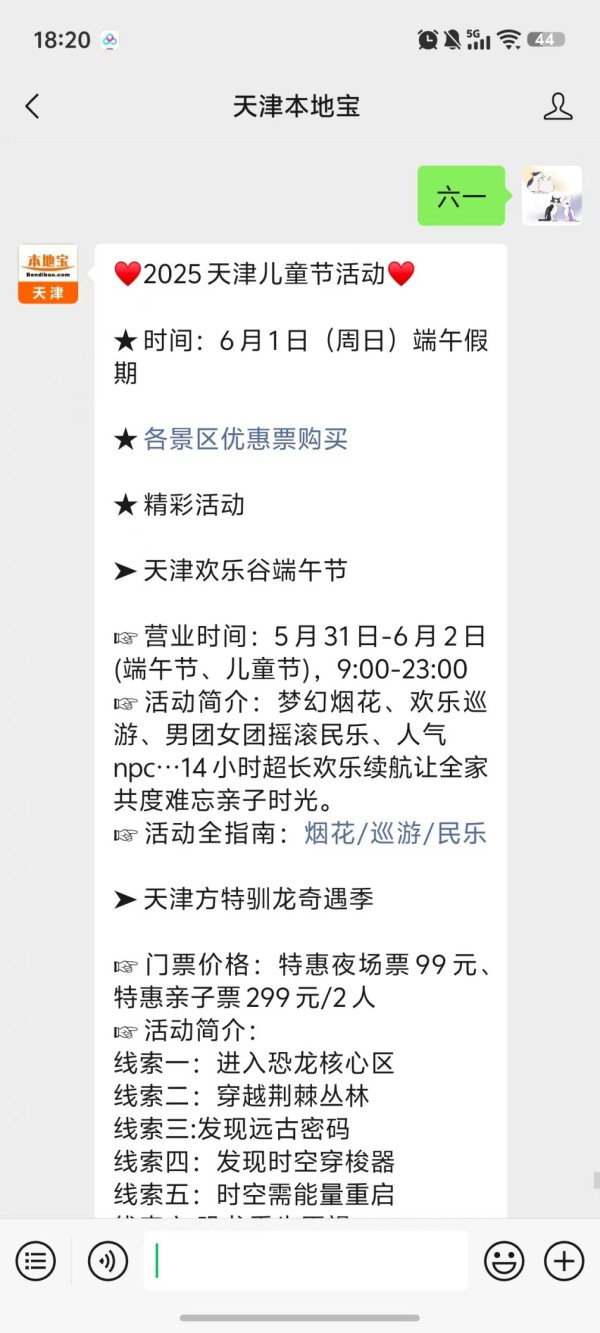The height and width of the screenshot is (1333, 600).
Task: Tap the 天津本地宝 avatar
Action: 48,275
